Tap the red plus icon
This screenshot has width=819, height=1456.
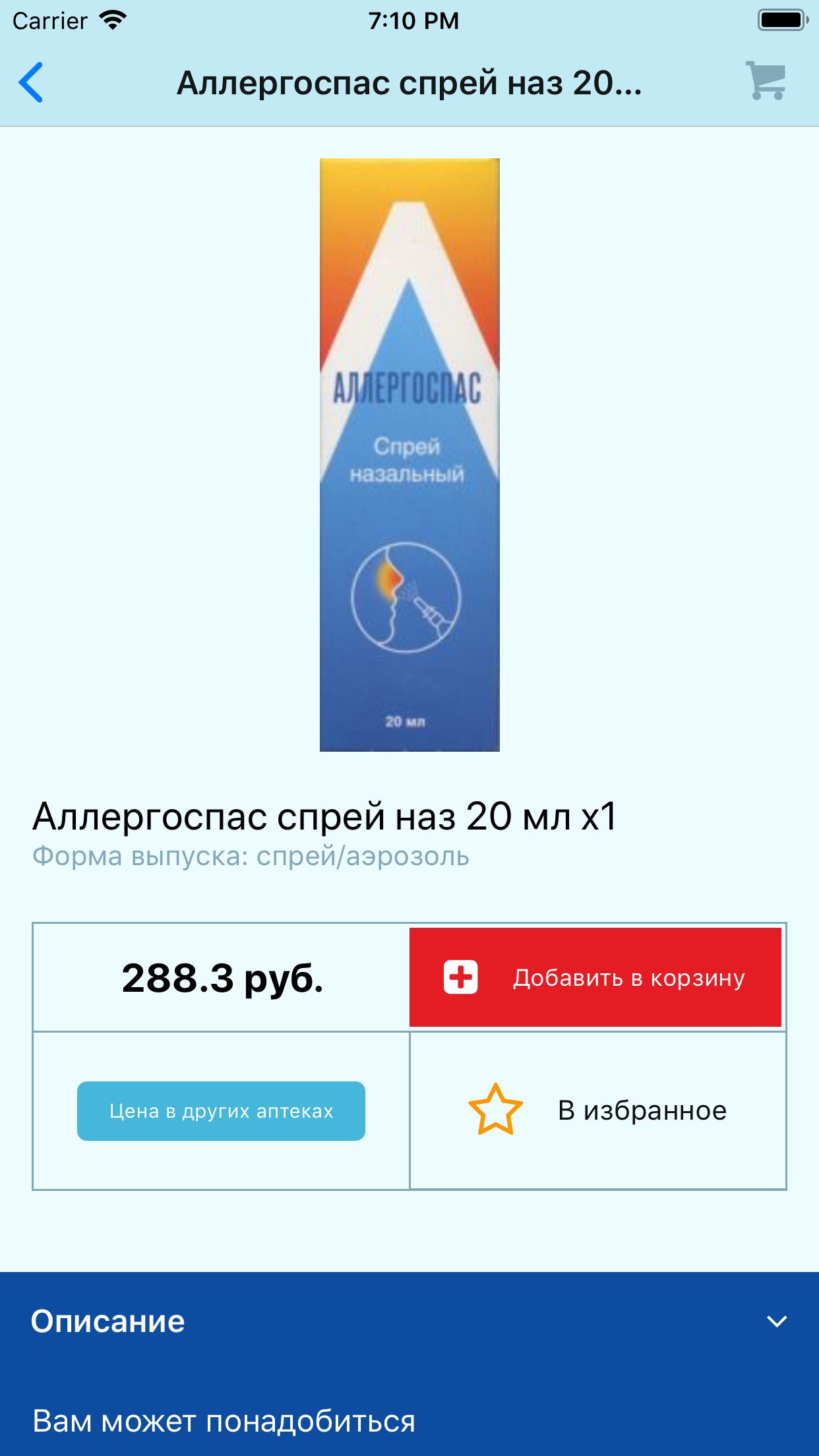[x=462, y=978]
